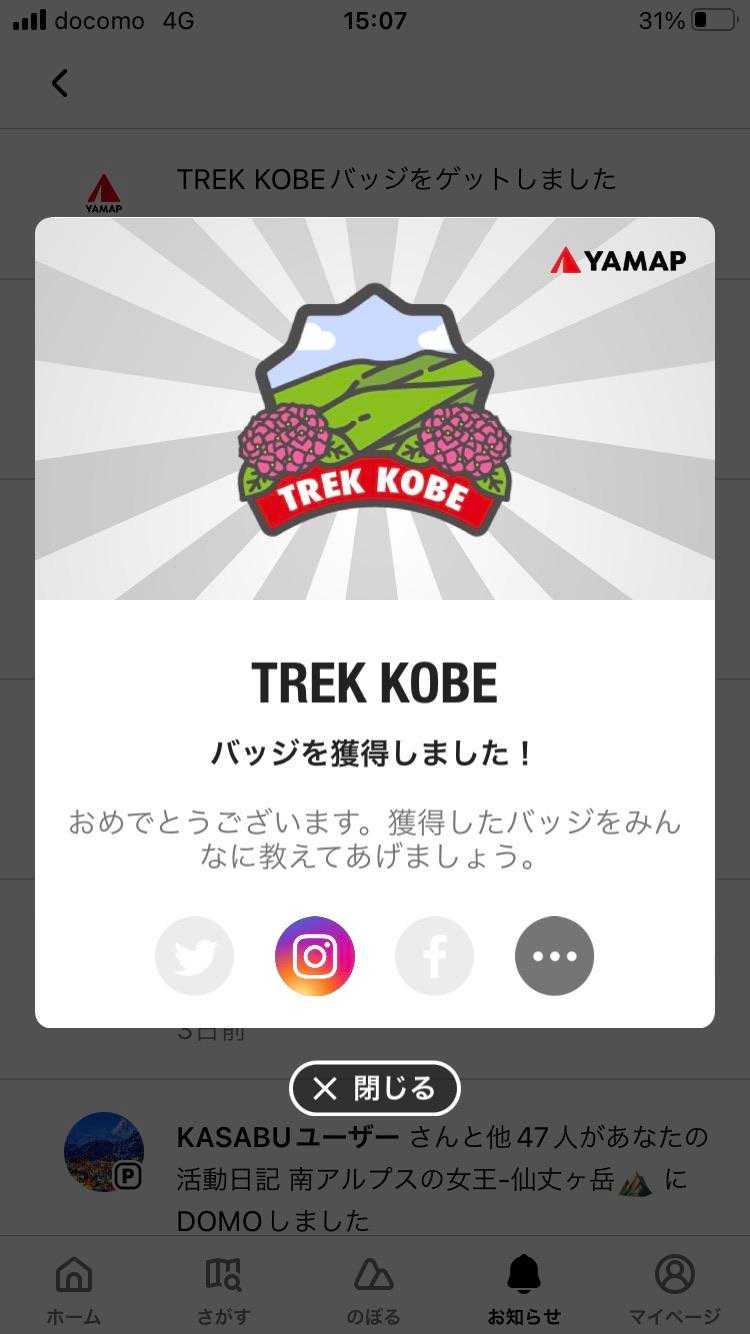Switch to the ホーム tab
Image resolution: width=750 pixels, height=1334 pixels.
coord(74,1289)
